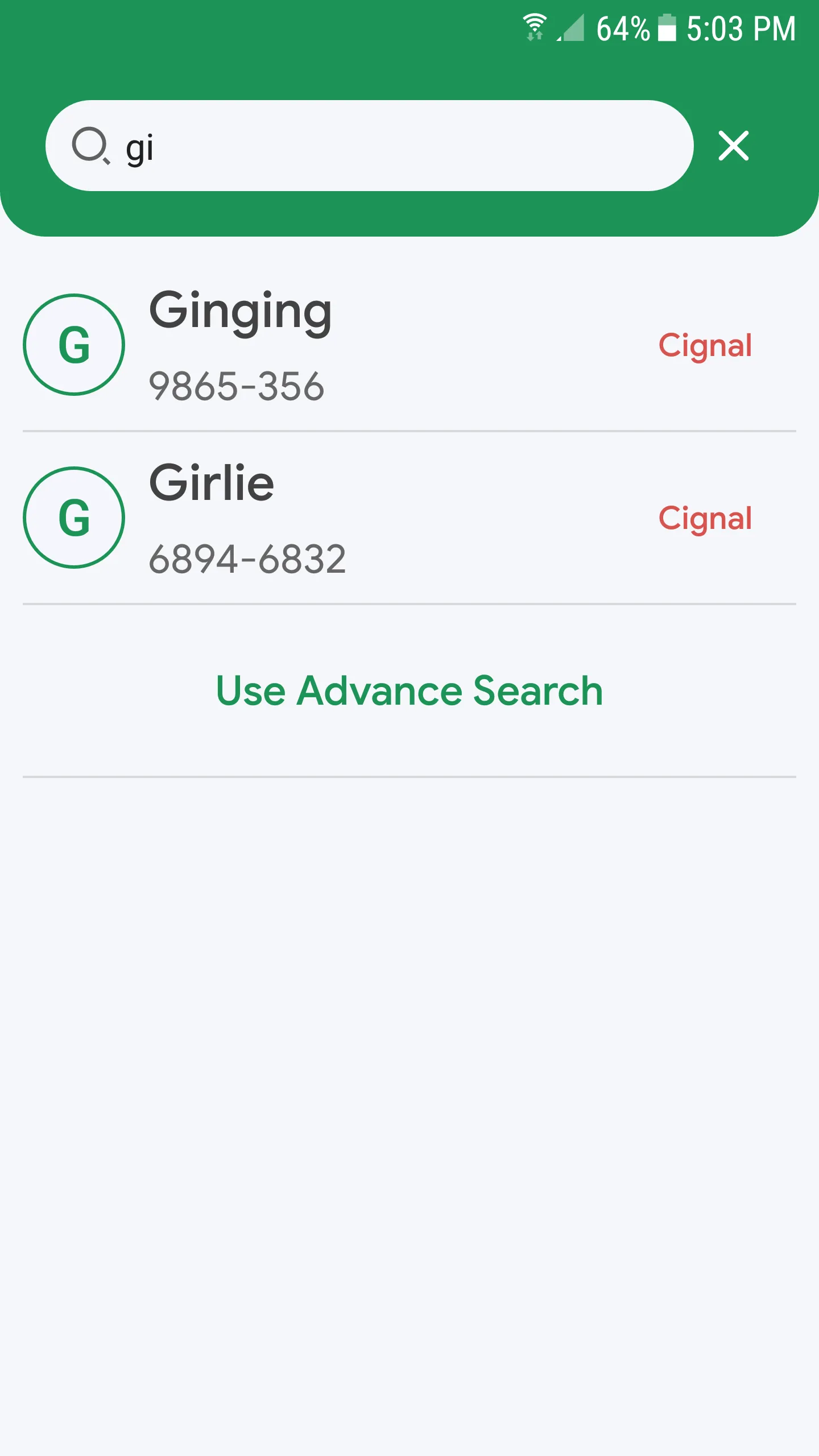Tap Use Advance Search
This screenshot has width=819, height=1456.
point(409,690)
